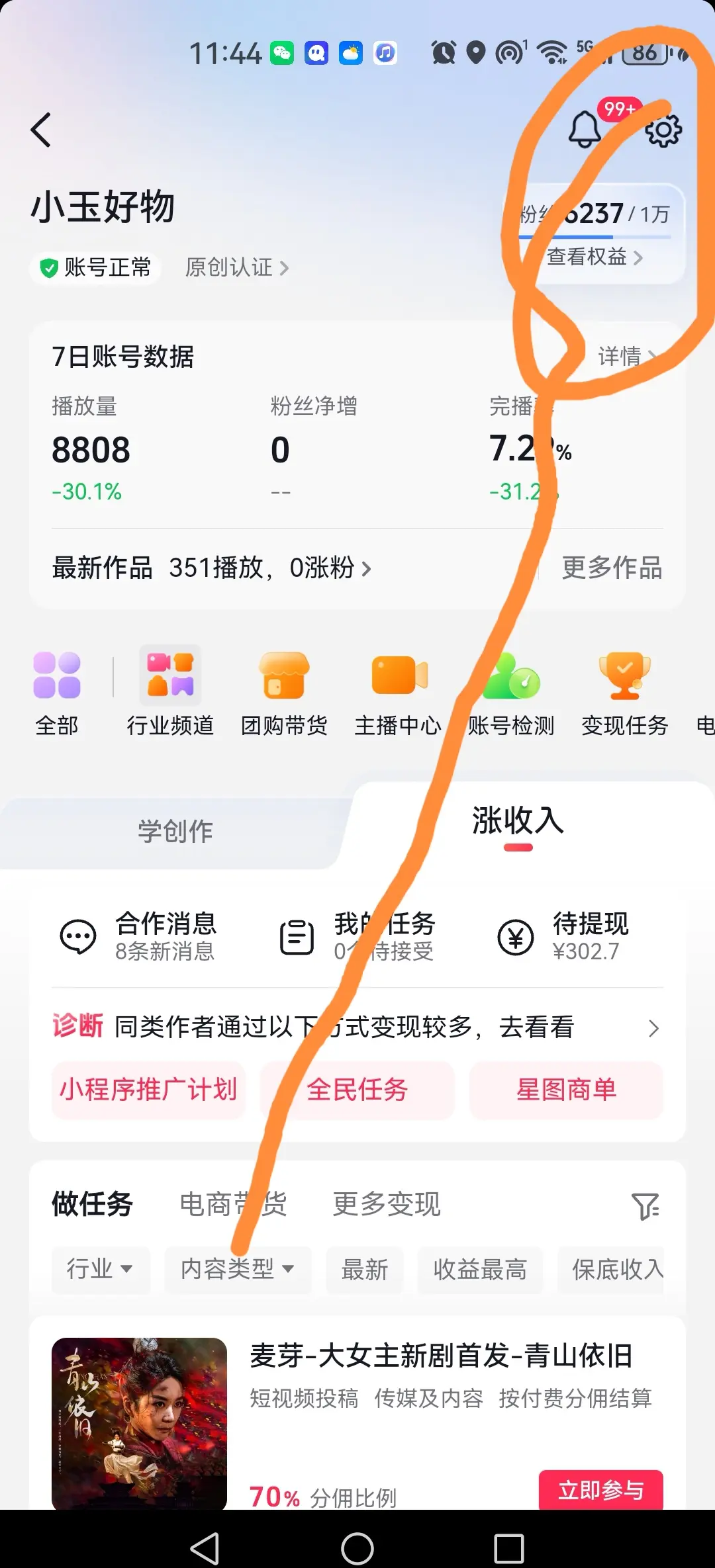This screenshot has width=715, height=1568.
Task: Select 小程序推广计划 chip
Action: [148, 1090]
